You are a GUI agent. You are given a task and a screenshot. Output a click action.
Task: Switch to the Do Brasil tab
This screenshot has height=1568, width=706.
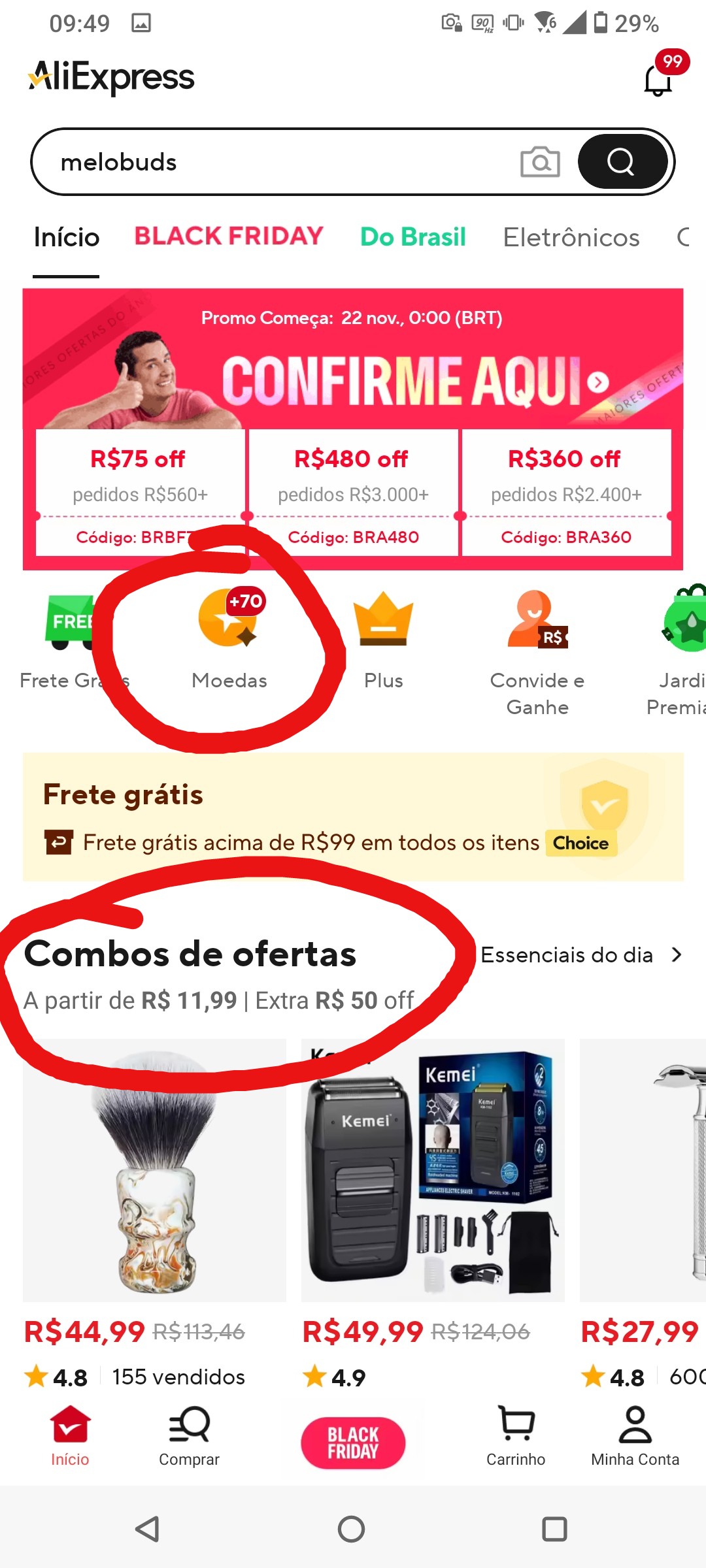tap(413, 237)
